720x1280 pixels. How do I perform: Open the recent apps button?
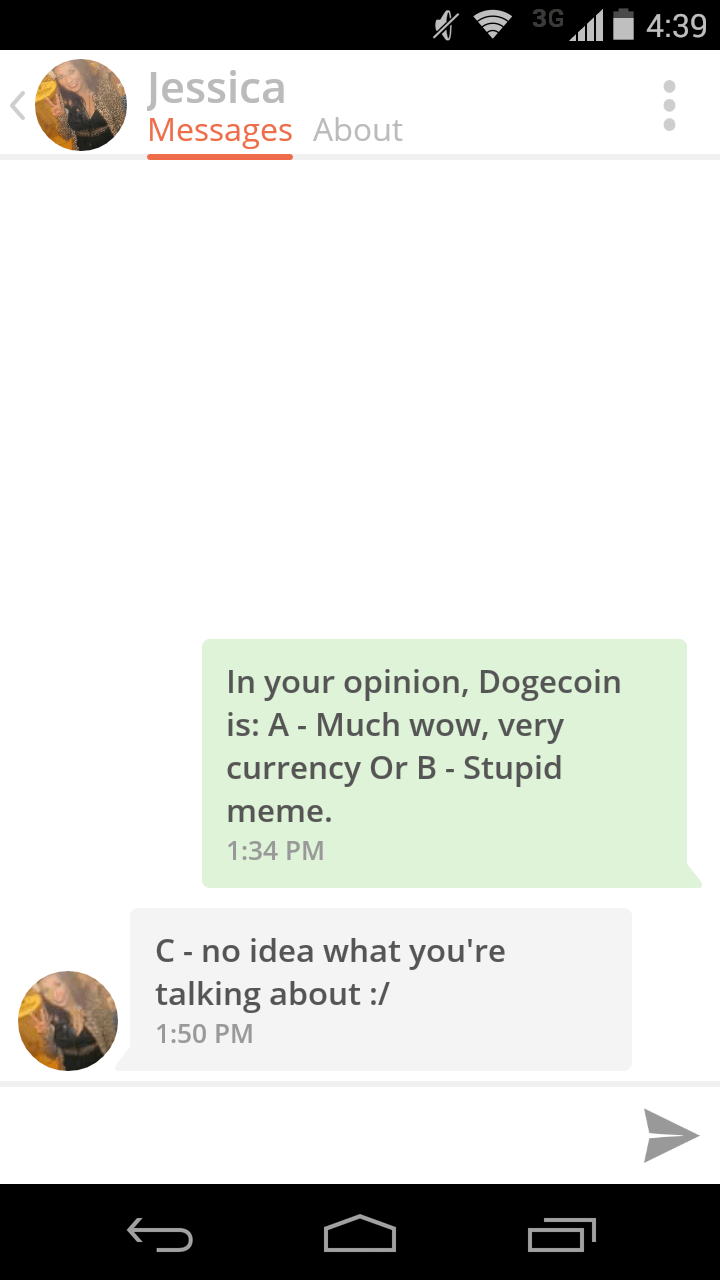[x=561, y=1234]
